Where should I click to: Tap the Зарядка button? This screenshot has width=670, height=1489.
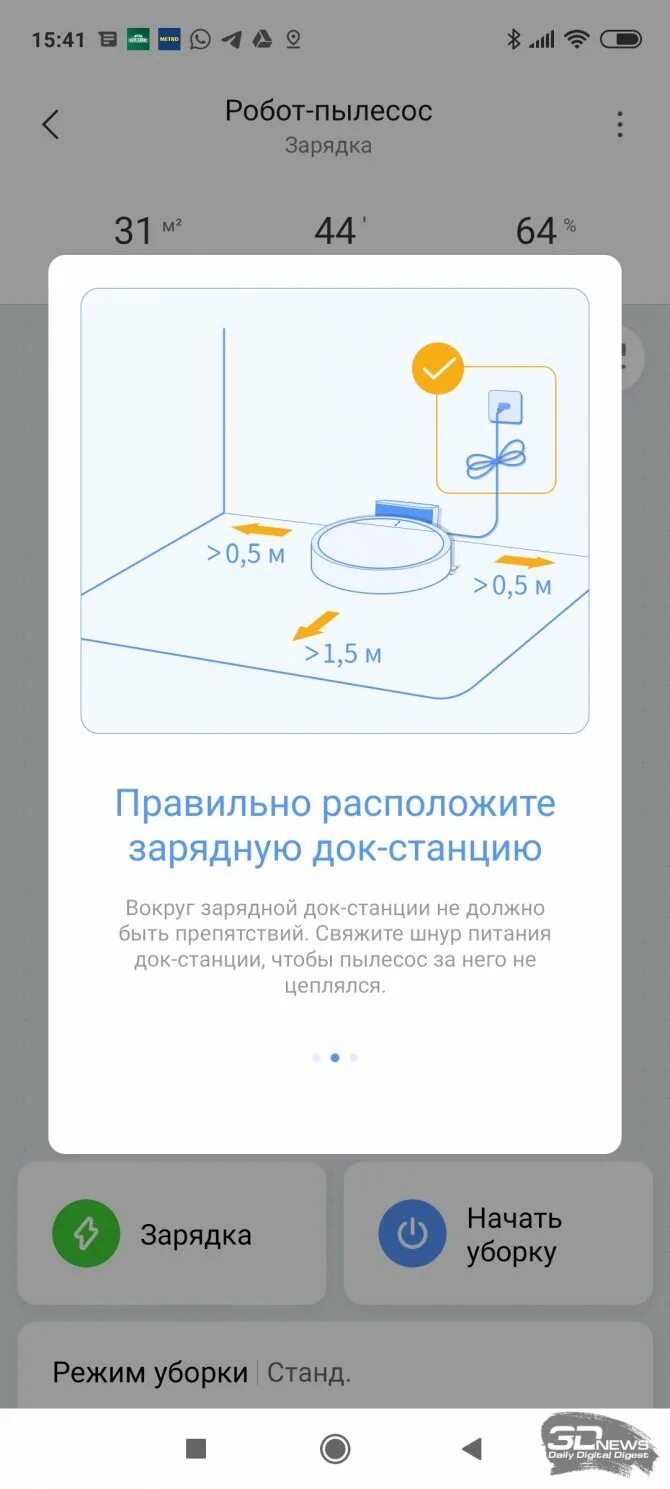click(x=172, y=1233)
